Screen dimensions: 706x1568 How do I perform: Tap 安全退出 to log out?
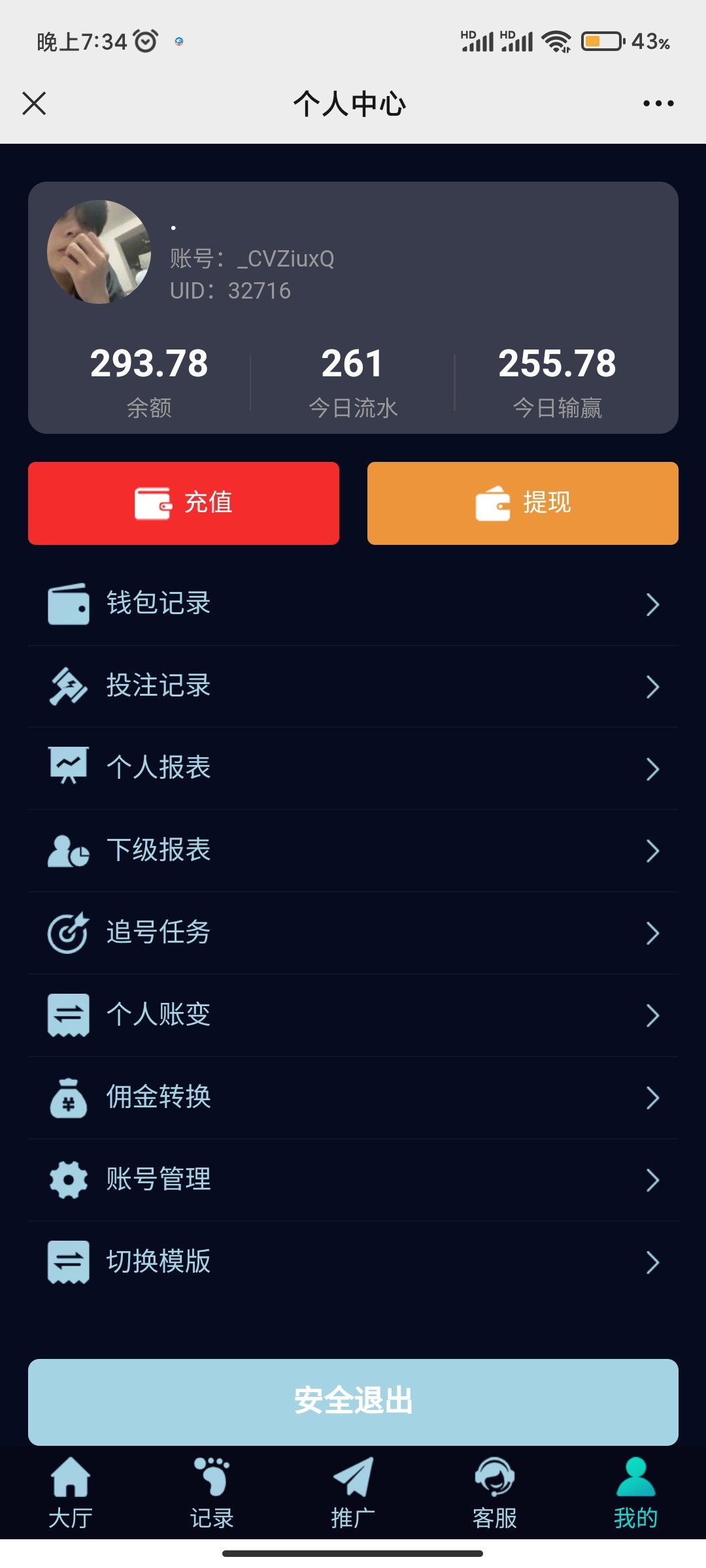coord(353,1402)
